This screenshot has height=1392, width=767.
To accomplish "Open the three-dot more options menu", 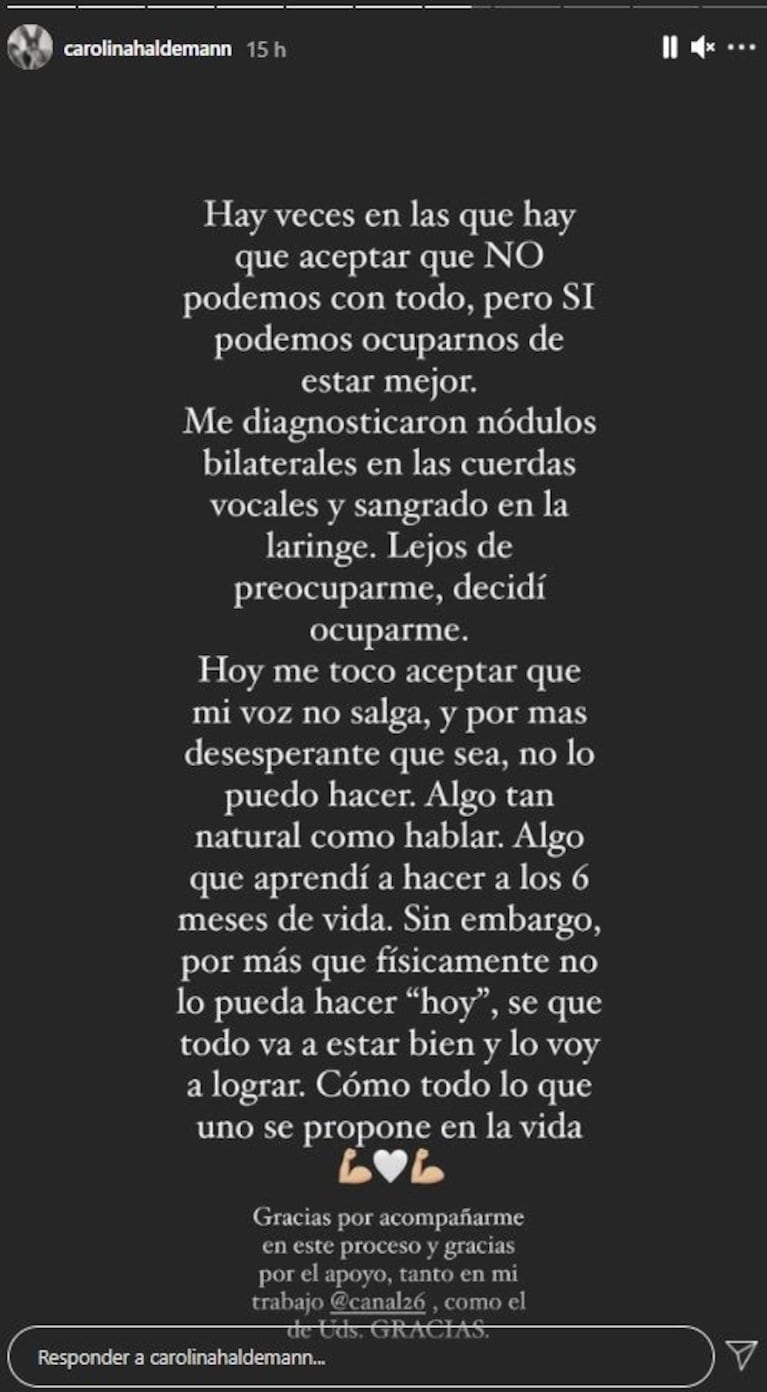I will (x=741, y=47).
